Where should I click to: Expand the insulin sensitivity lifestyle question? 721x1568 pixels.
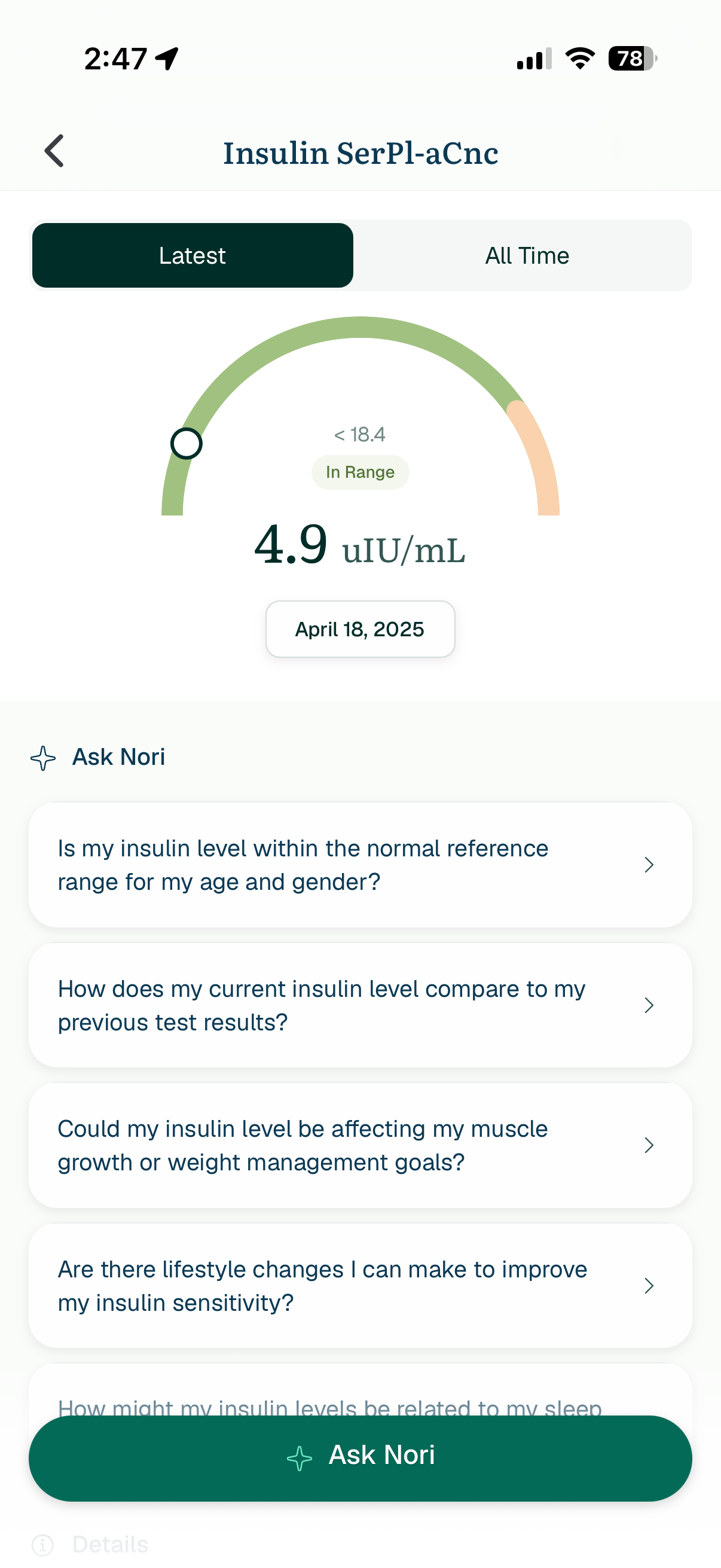[x=360, y=1286]
